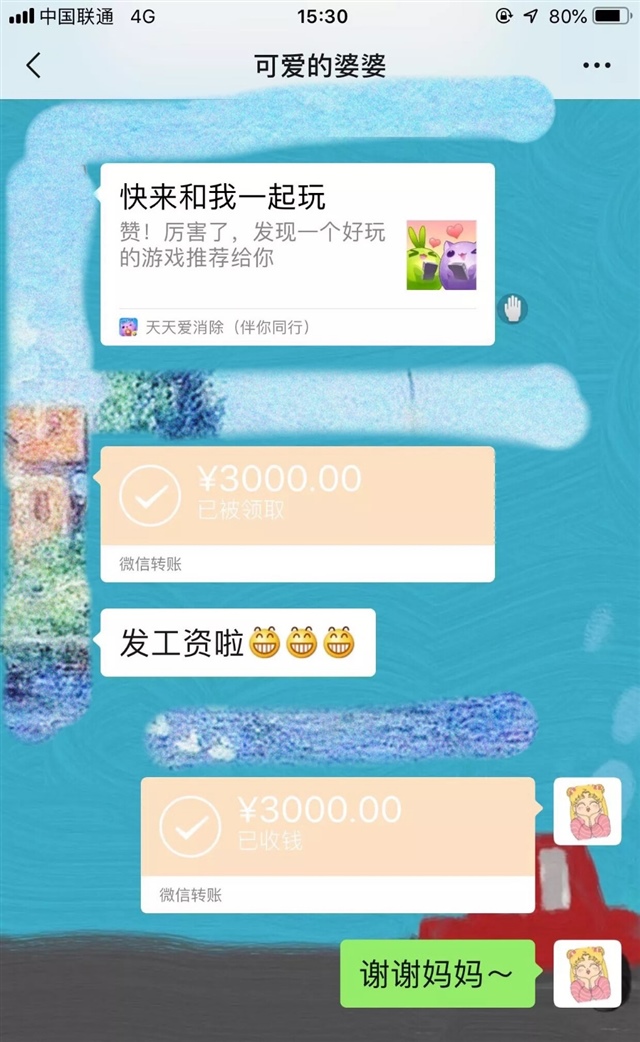
Task: Go back from the 可爱的婆婆 chat
Action: point(33,66)
